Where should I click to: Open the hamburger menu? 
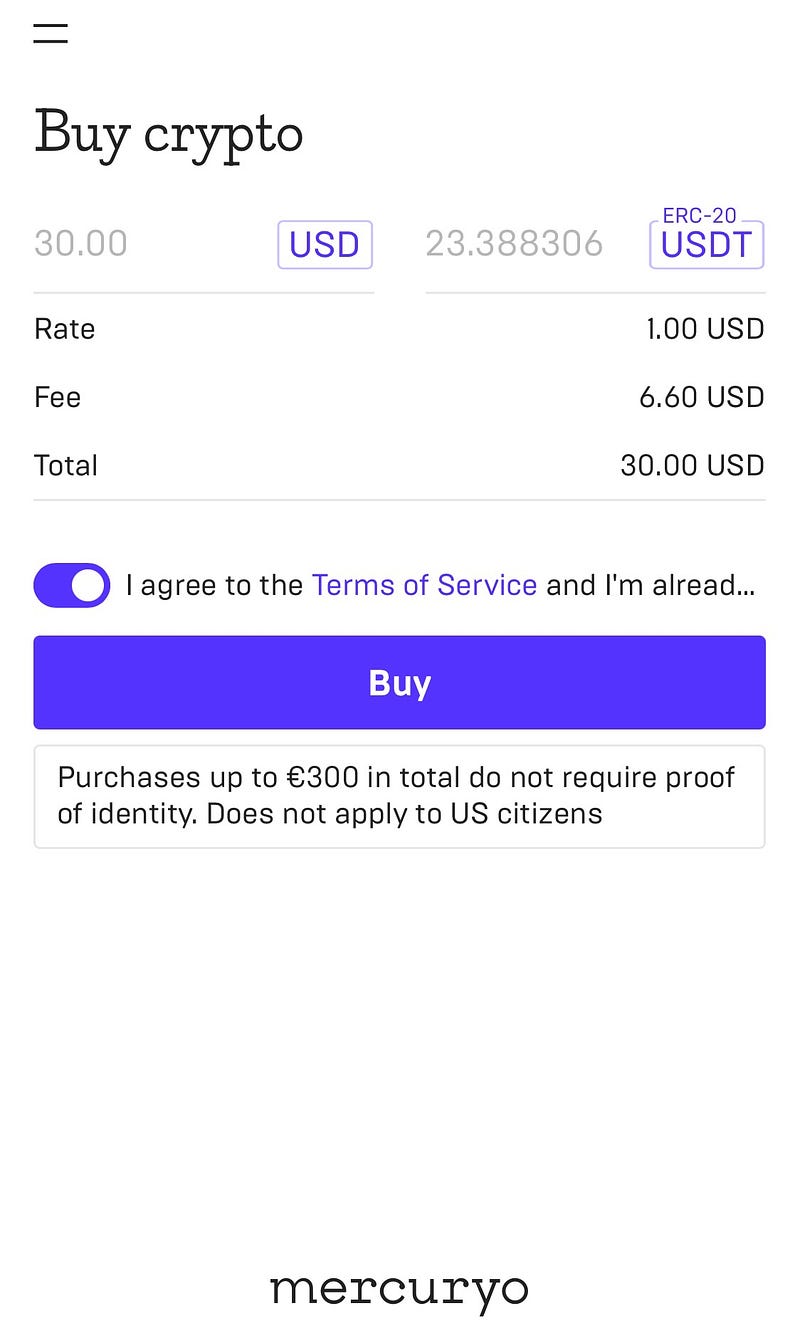pyautogui.click(x=50, y=33)
